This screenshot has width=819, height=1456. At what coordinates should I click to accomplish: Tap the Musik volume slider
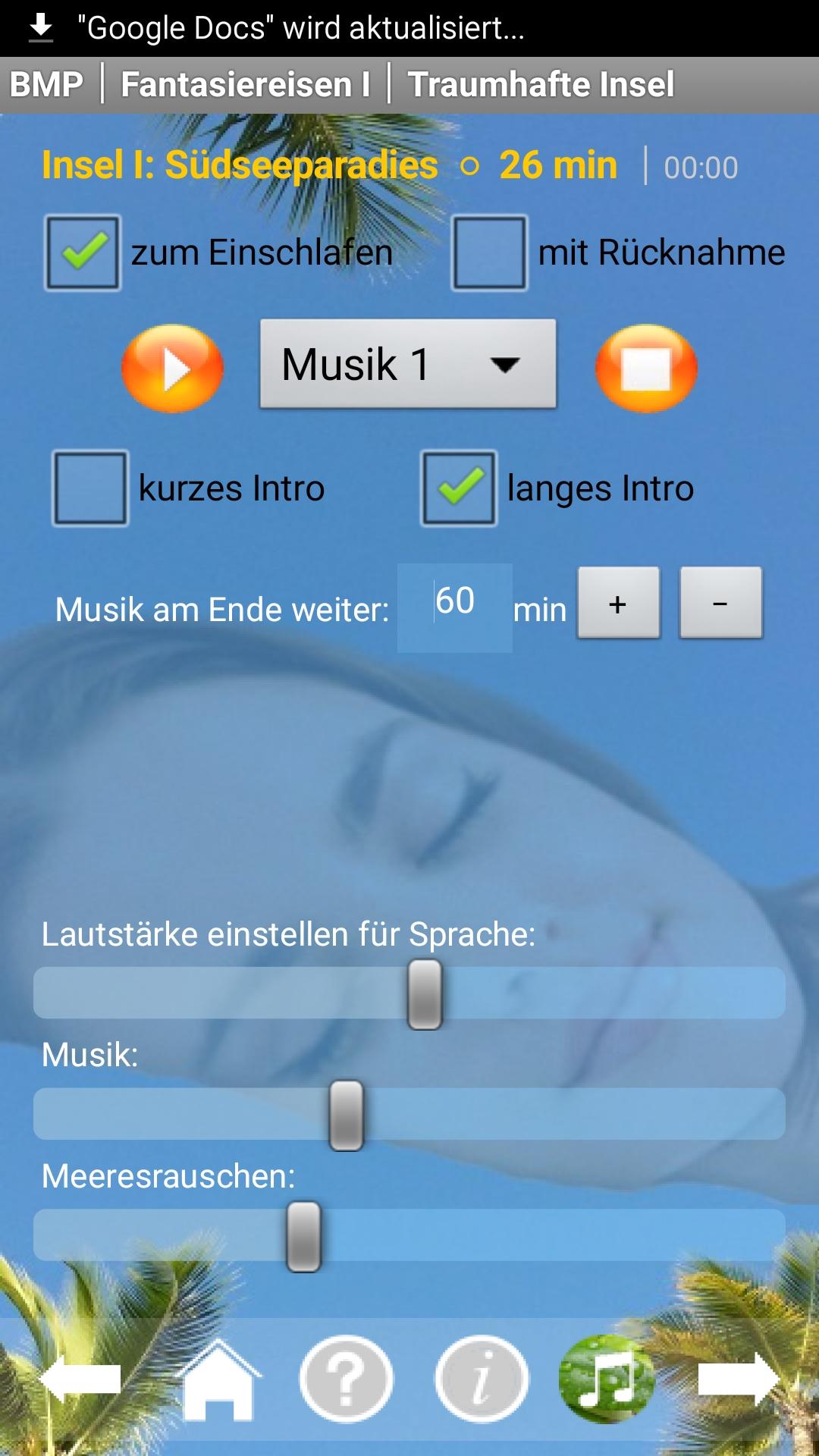(x=347, y=1115)
